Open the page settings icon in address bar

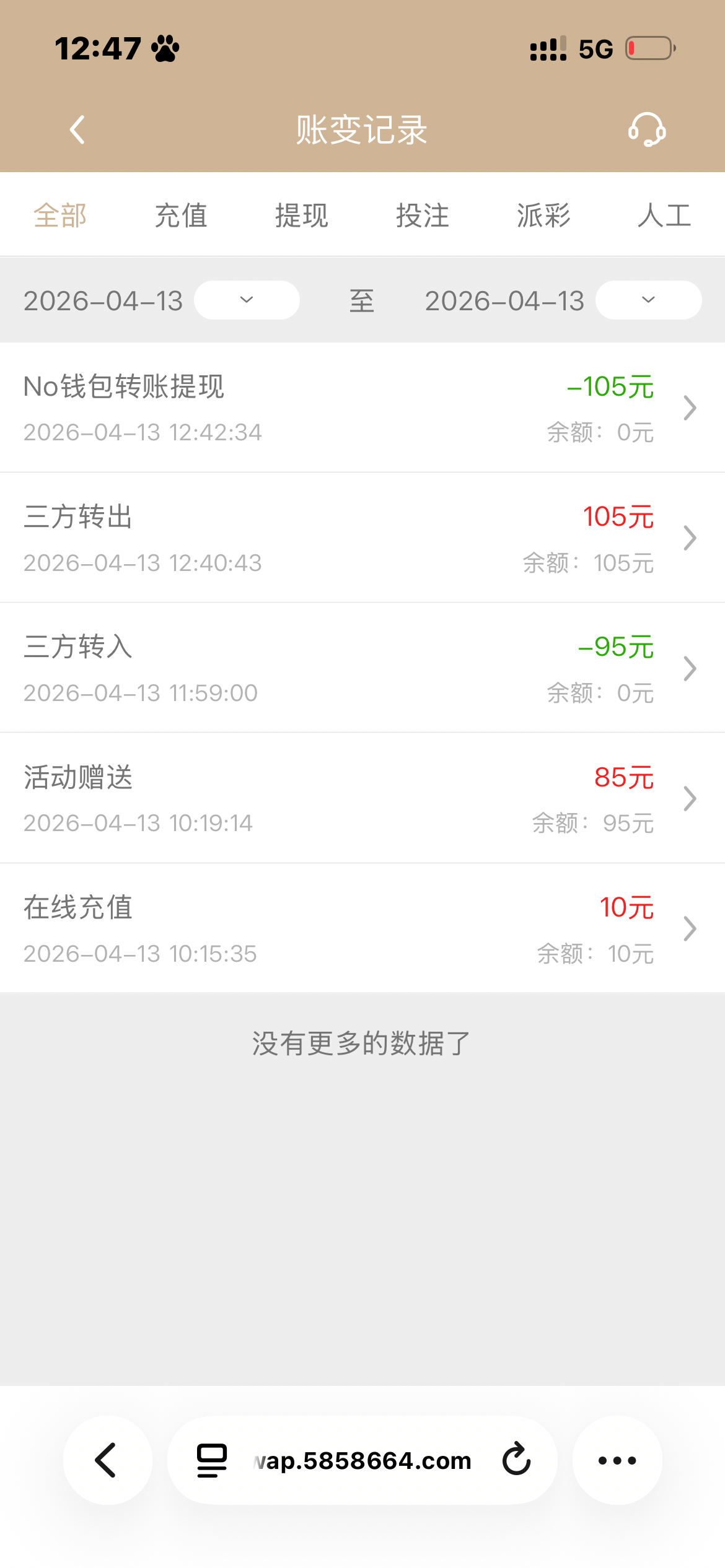[212, 1460]
